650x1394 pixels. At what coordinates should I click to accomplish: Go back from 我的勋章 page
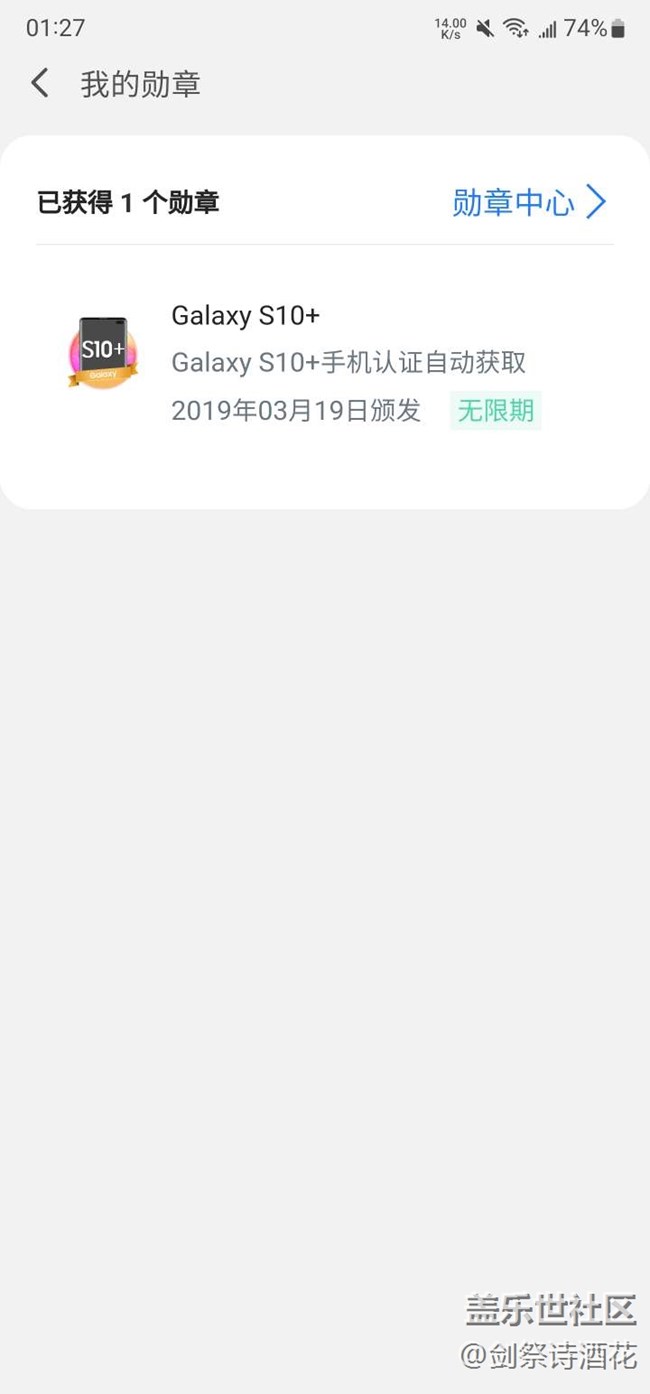click(40, 83)
